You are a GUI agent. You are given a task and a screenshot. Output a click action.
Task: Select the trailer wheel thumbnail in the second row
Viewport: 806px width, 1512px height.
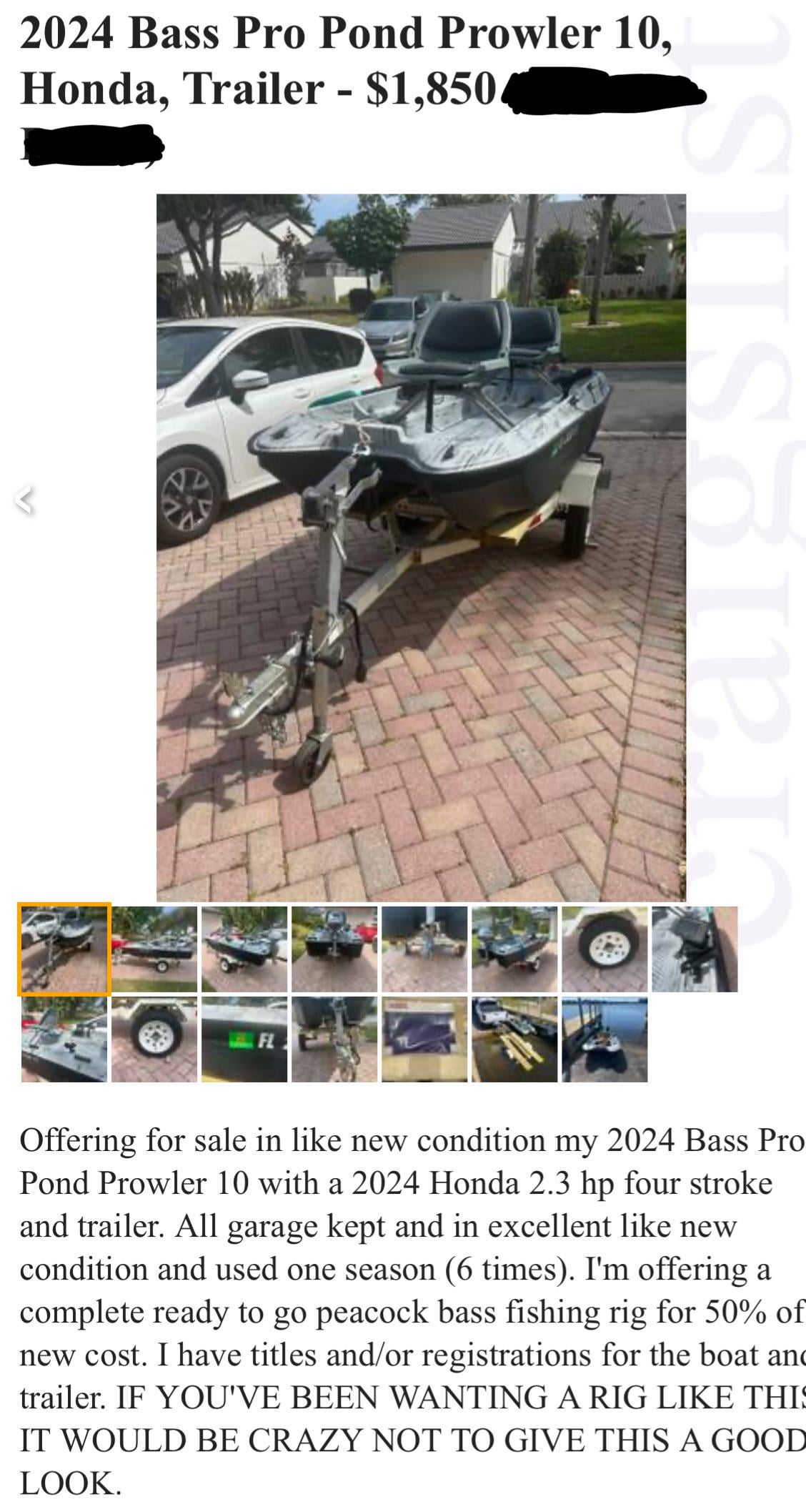pos(154,1039)
